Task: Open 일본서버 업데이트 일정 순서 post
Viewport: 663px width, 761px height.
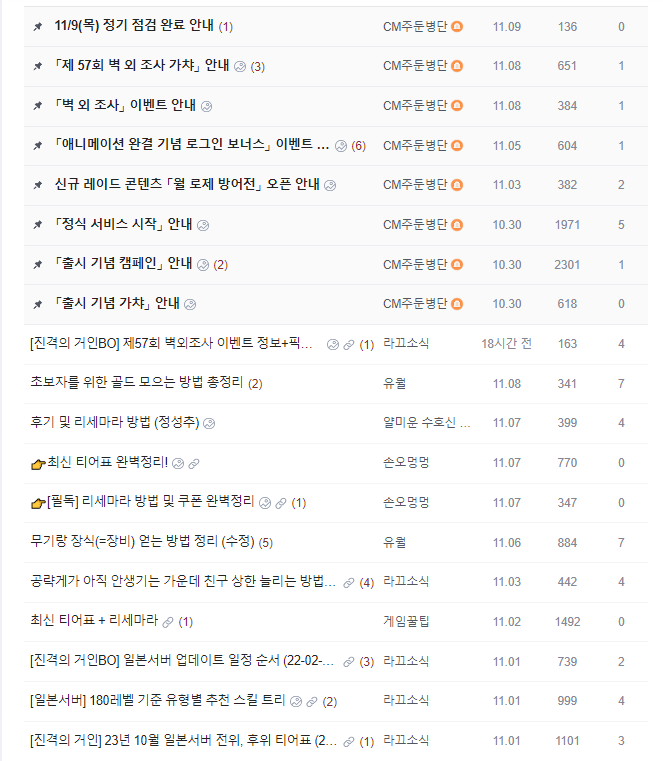Action: click(x=183, y=661)
